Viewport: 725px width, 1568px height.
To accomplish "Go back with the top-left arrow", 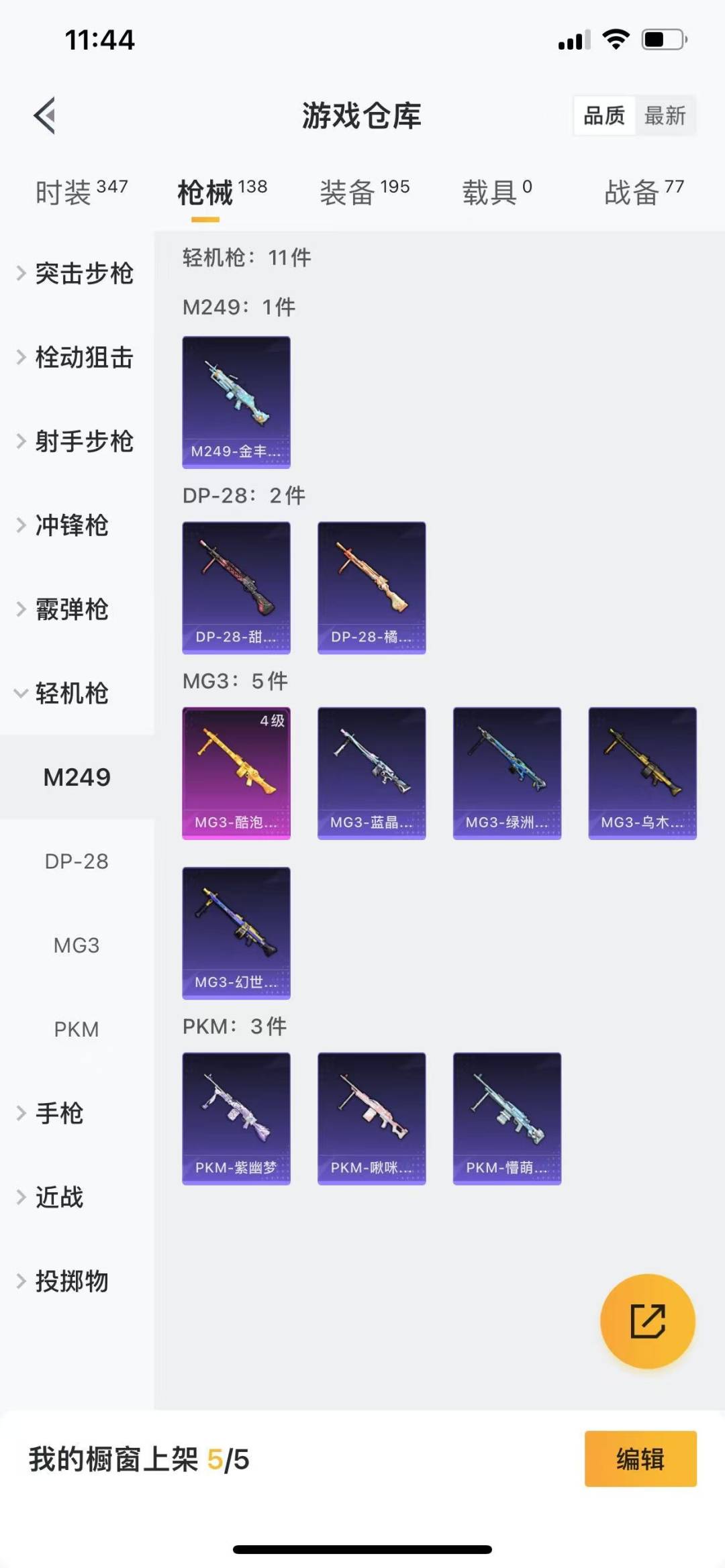I will (45, 115).
